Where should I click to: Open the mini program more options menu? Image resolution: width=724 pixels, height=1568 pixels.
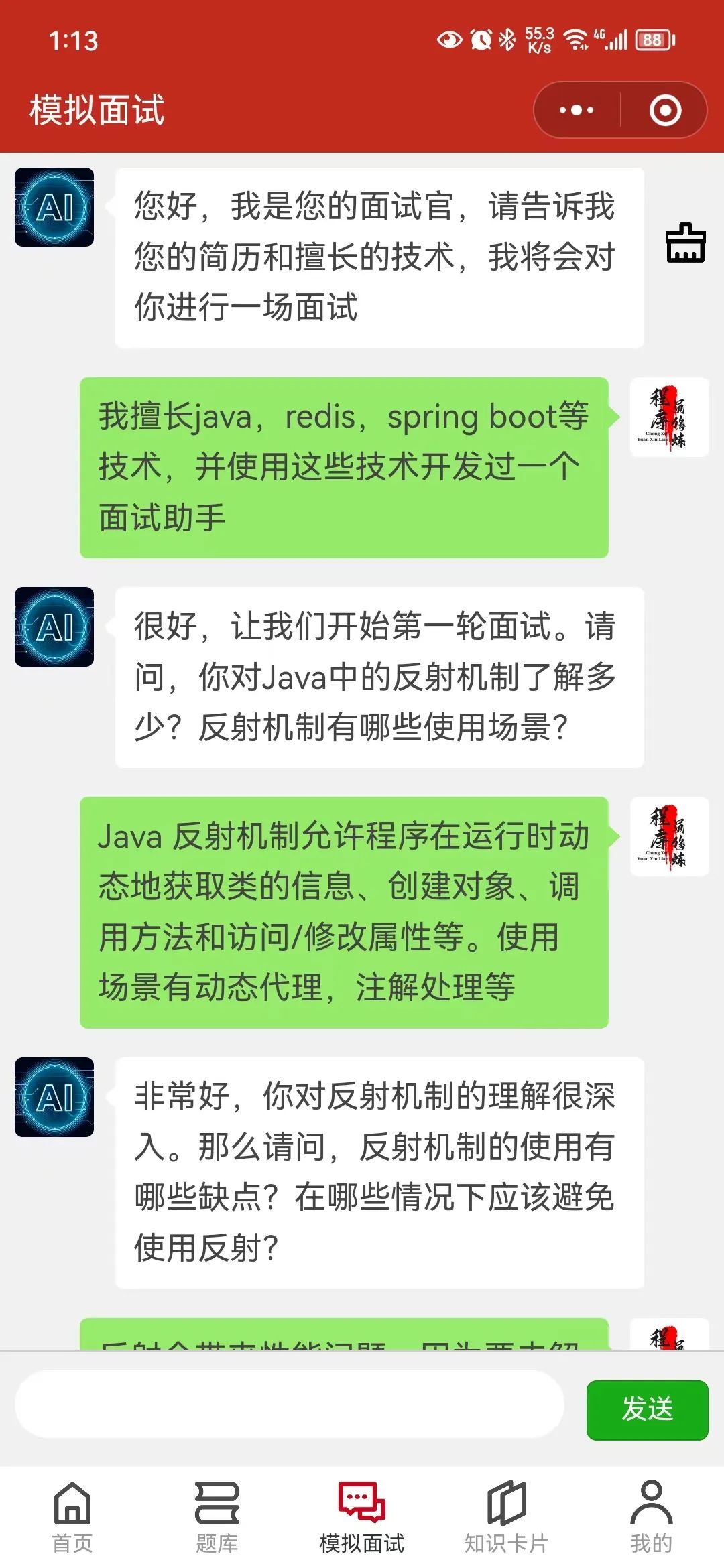(x=577, y=110)
